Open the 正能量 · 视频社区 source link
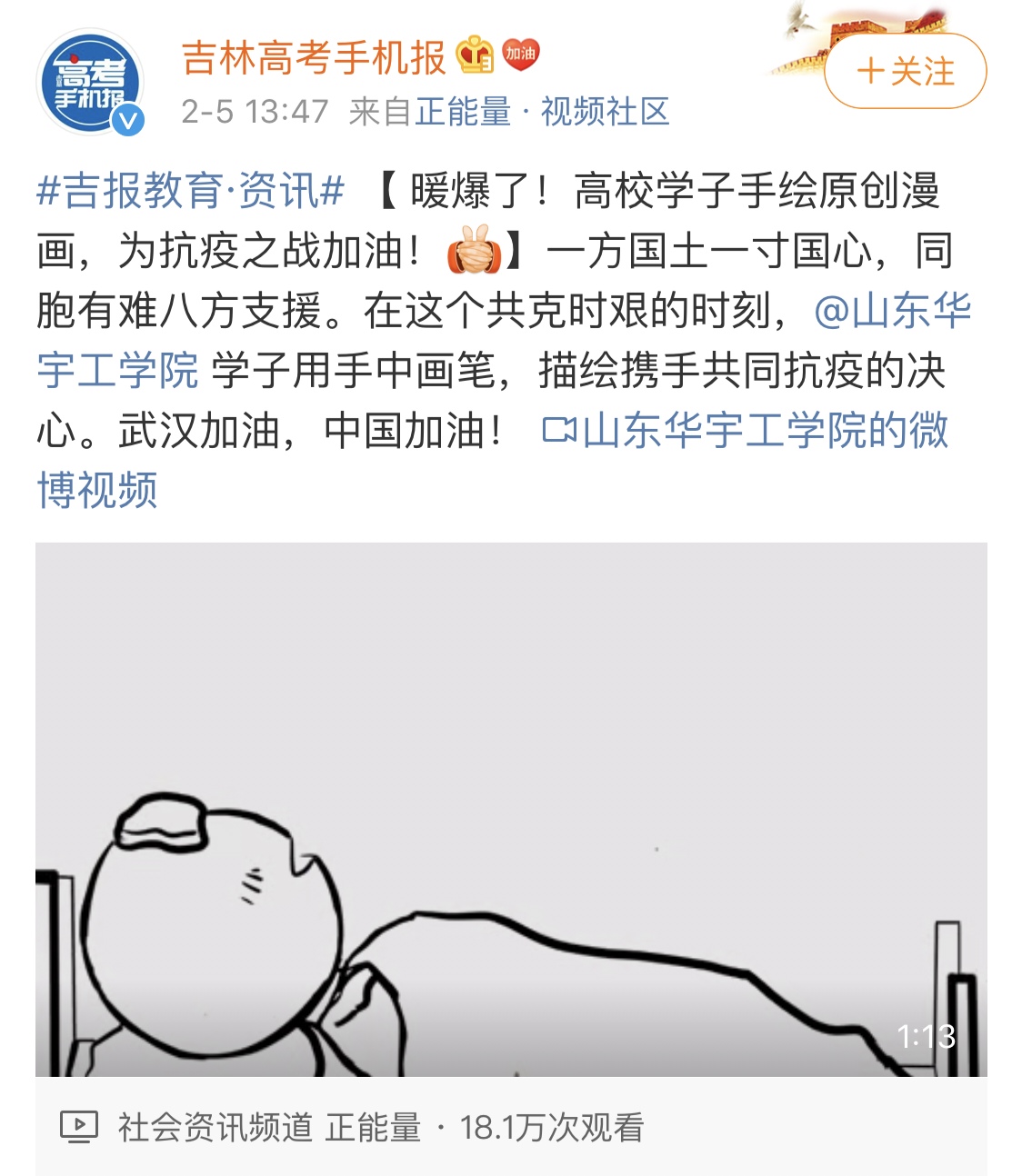The height and width of the screenshot is (1176, 1022). click(x=542, y=112)
